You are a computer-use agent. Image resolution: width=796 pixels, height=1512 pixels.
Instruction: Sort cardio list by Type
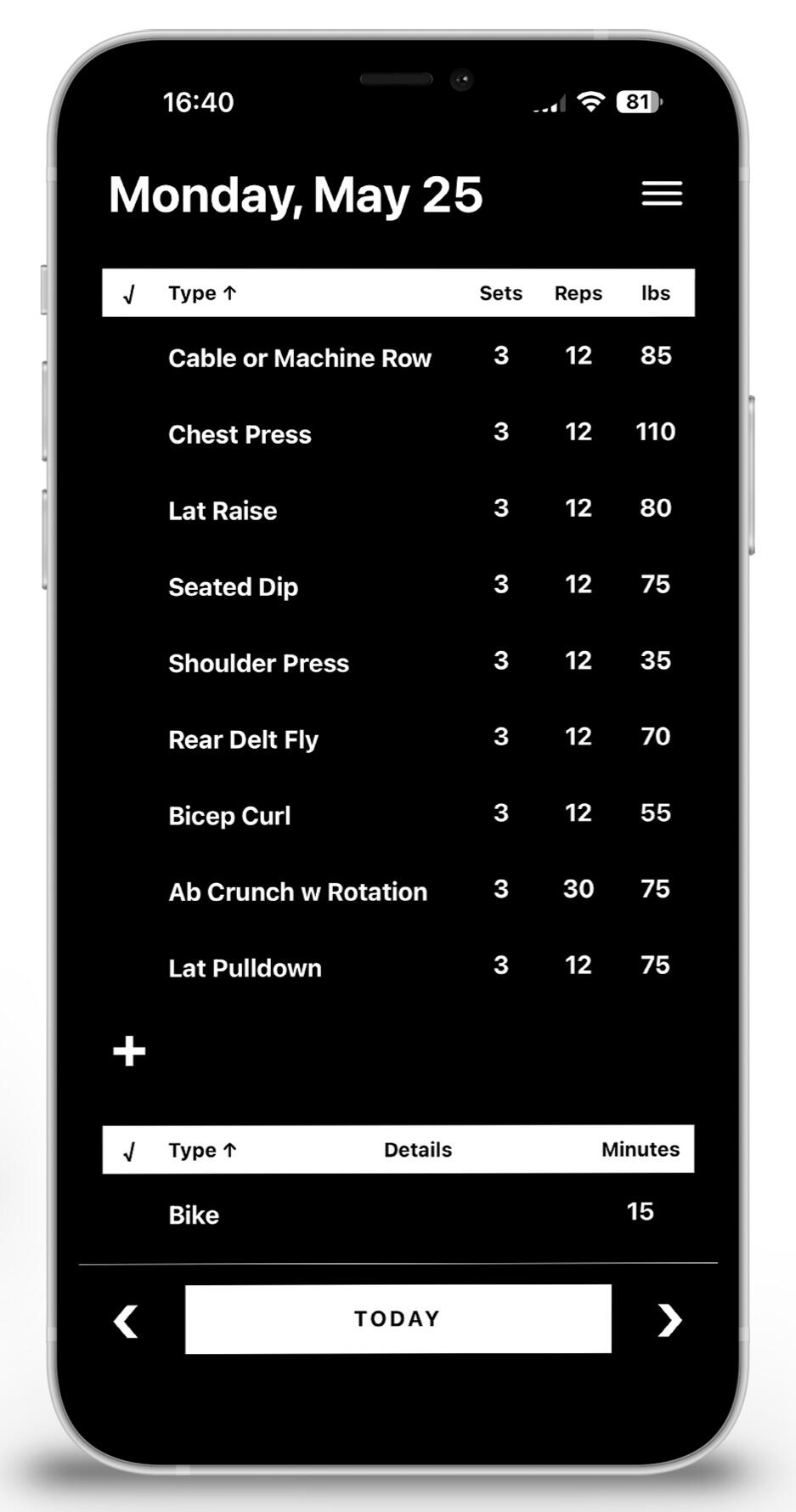pos(202,1150)
